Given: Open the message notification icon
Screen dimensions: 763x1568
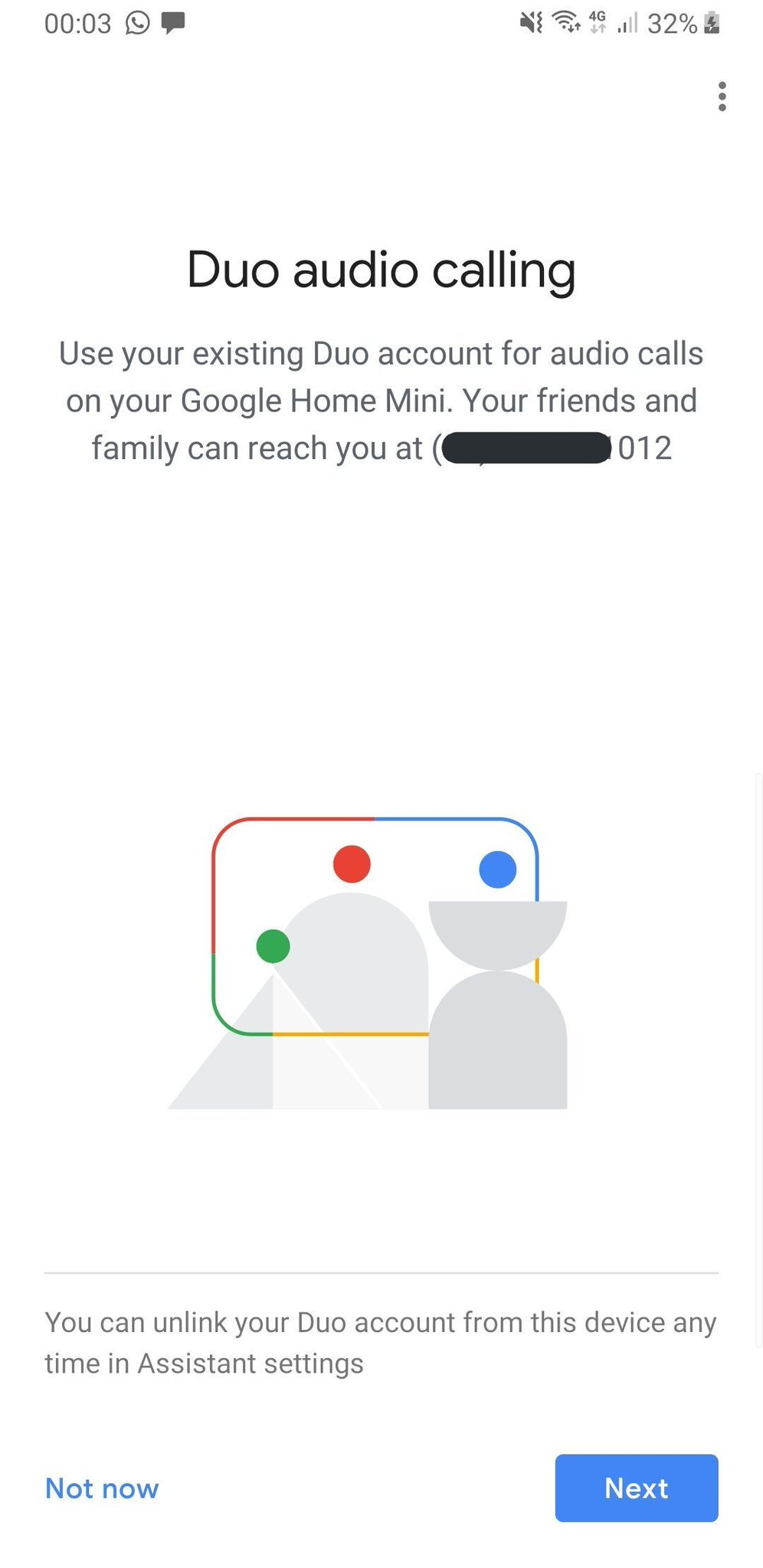Looking at the screenshot, I should (x=174, y=22).
